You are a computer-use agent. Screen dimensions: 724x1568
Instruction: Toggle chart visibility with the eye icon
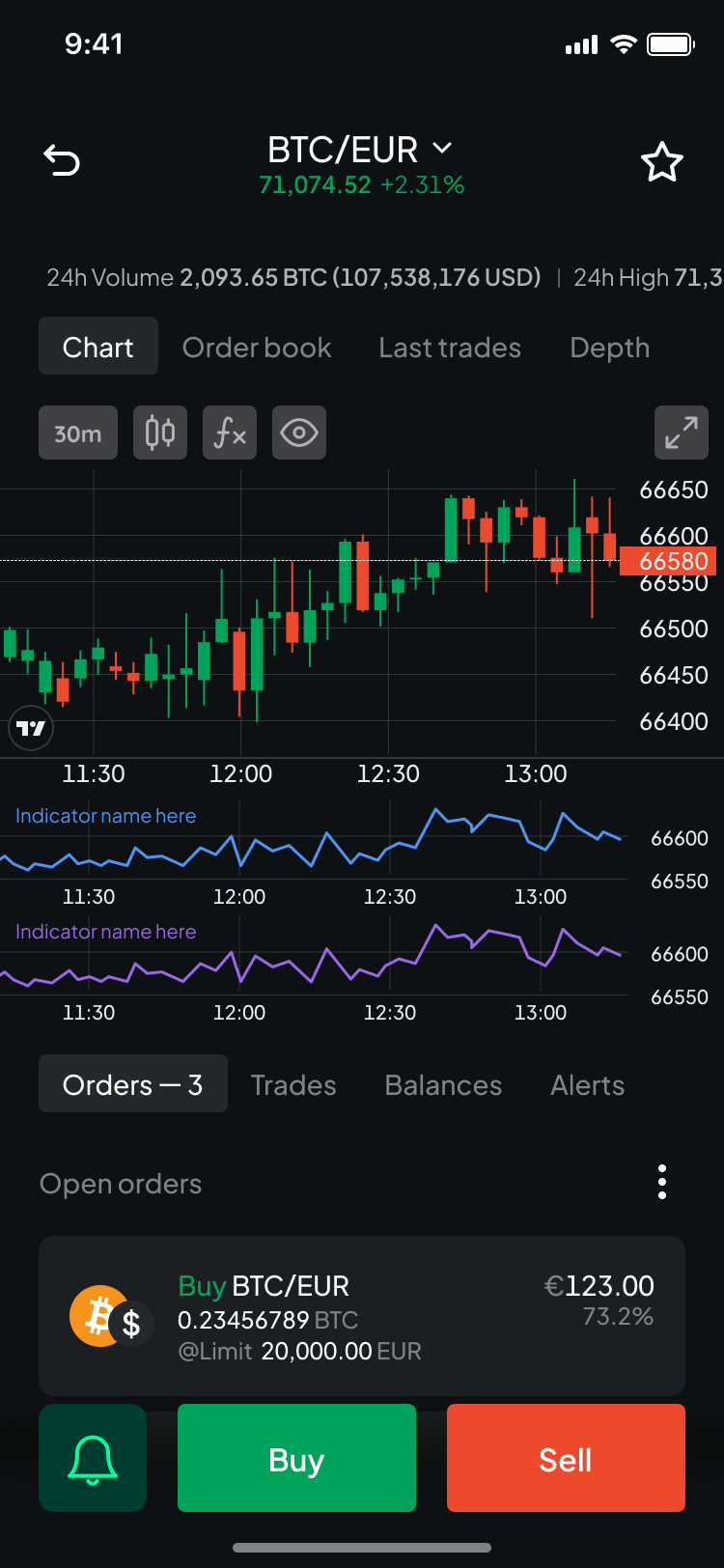(299, 433)
